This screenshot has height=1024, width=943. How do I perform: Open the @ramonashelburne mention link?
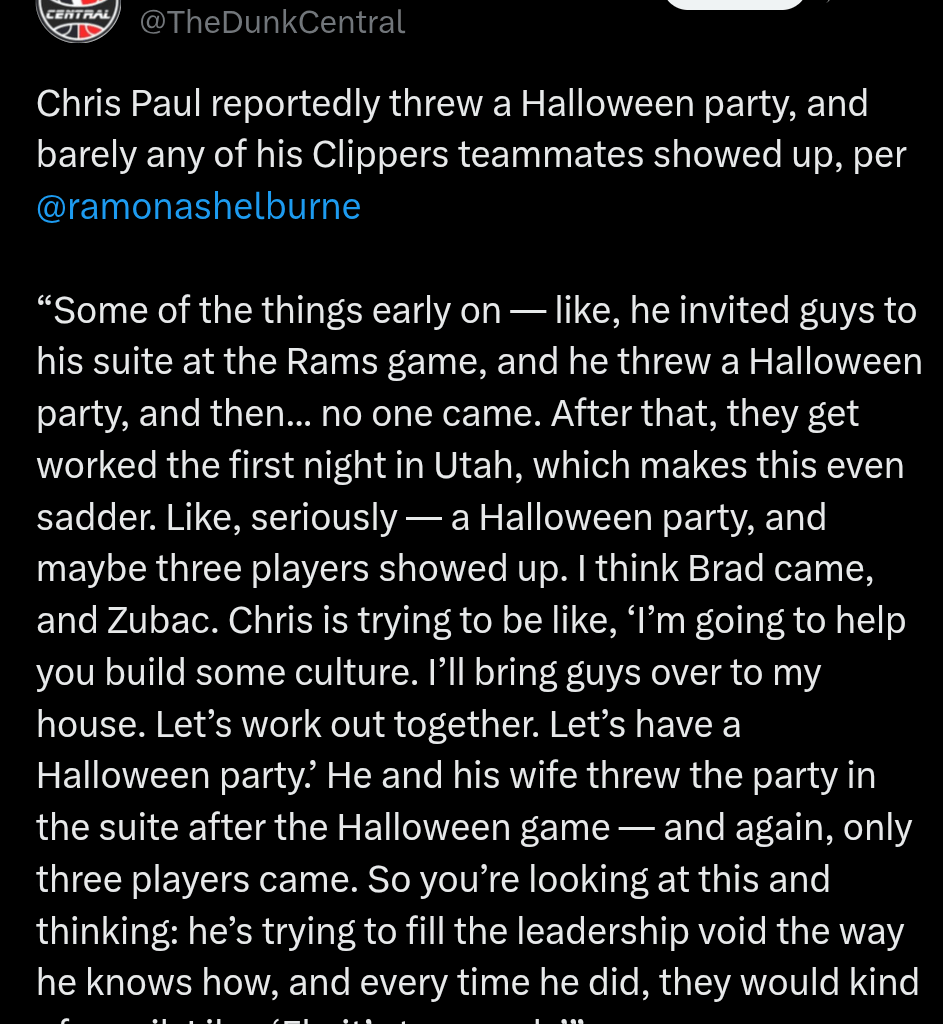[x=198, y=206]
